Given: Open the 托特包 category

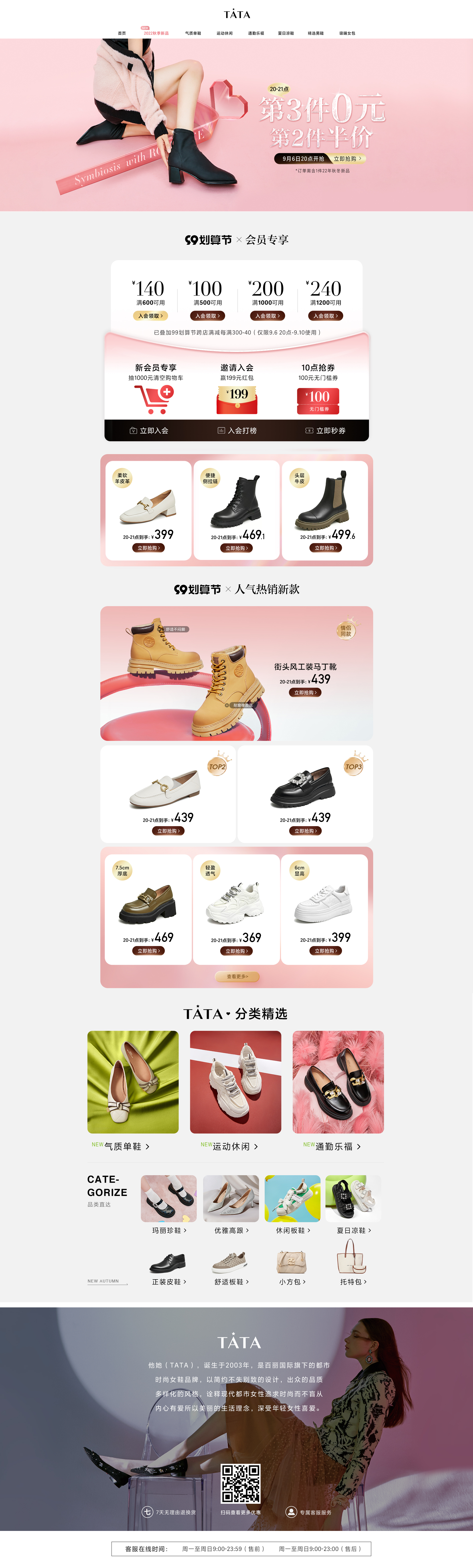Looking at the screenshot, I should (x=353, y=1281).
